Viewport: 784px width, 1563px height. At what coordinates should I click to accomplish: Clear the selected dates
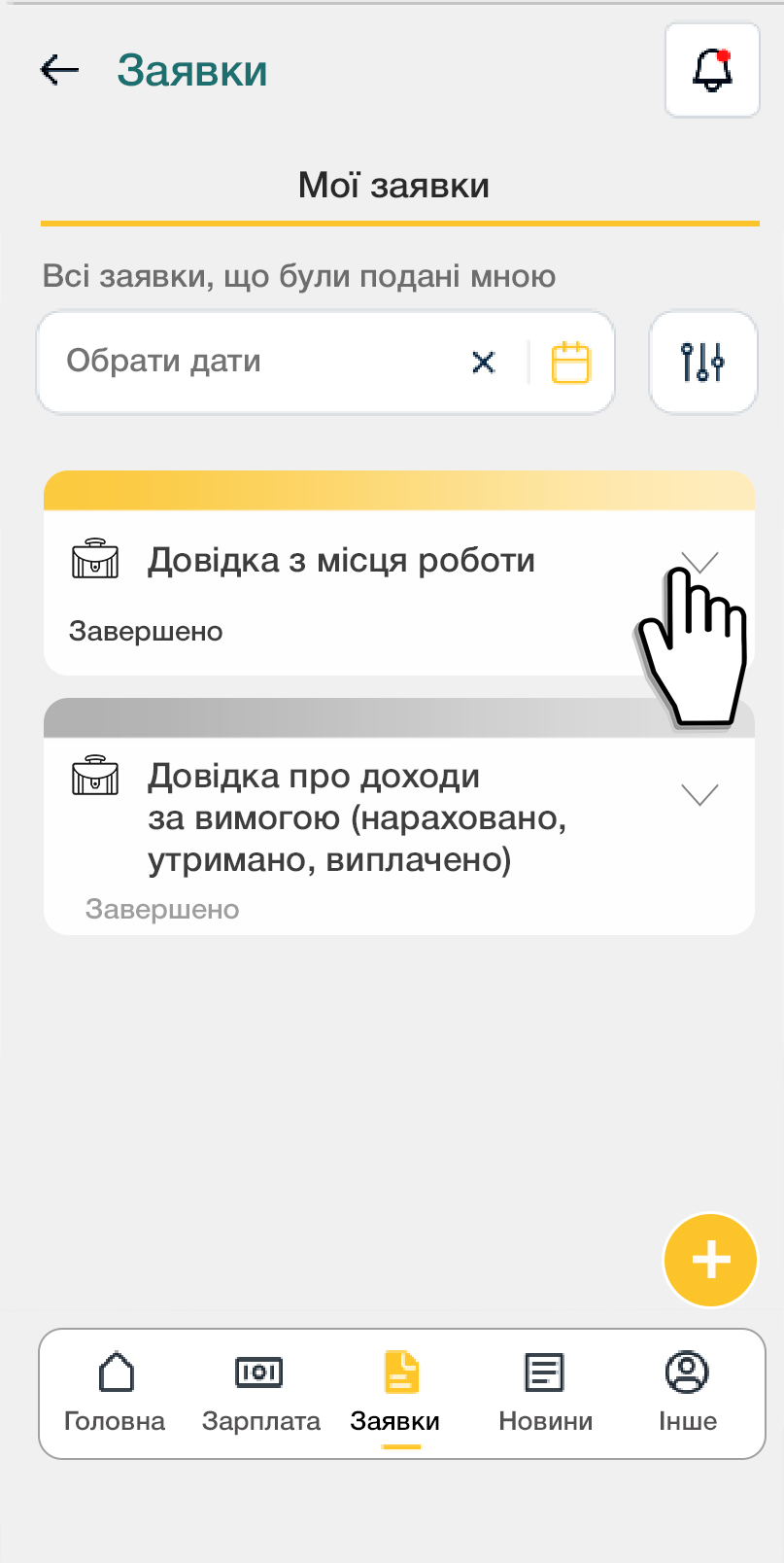pos(483,363)
